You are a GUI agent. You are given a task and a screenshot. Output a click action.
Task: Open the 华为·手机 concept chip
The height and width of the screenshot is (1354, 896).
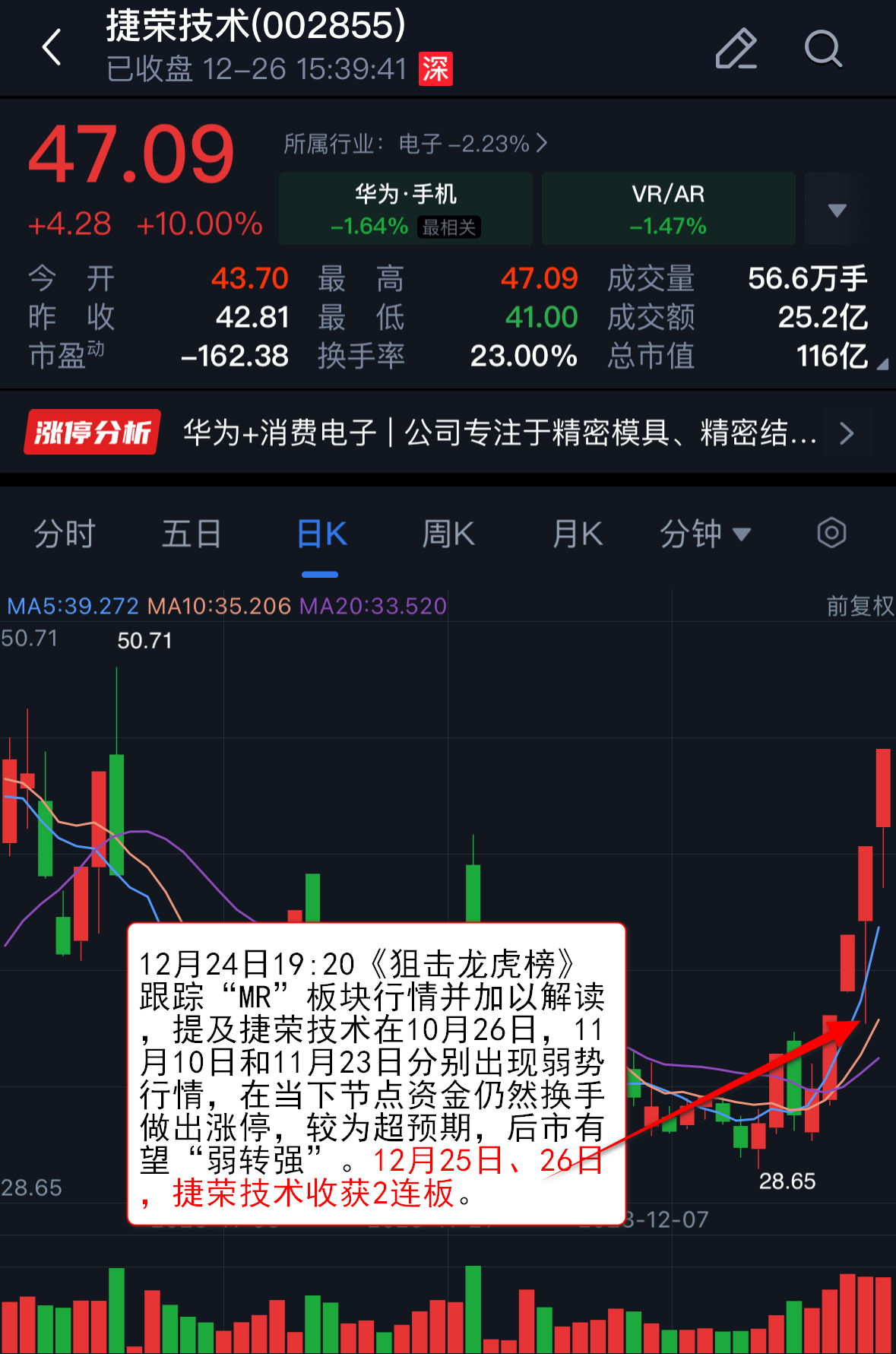[406, 208]
